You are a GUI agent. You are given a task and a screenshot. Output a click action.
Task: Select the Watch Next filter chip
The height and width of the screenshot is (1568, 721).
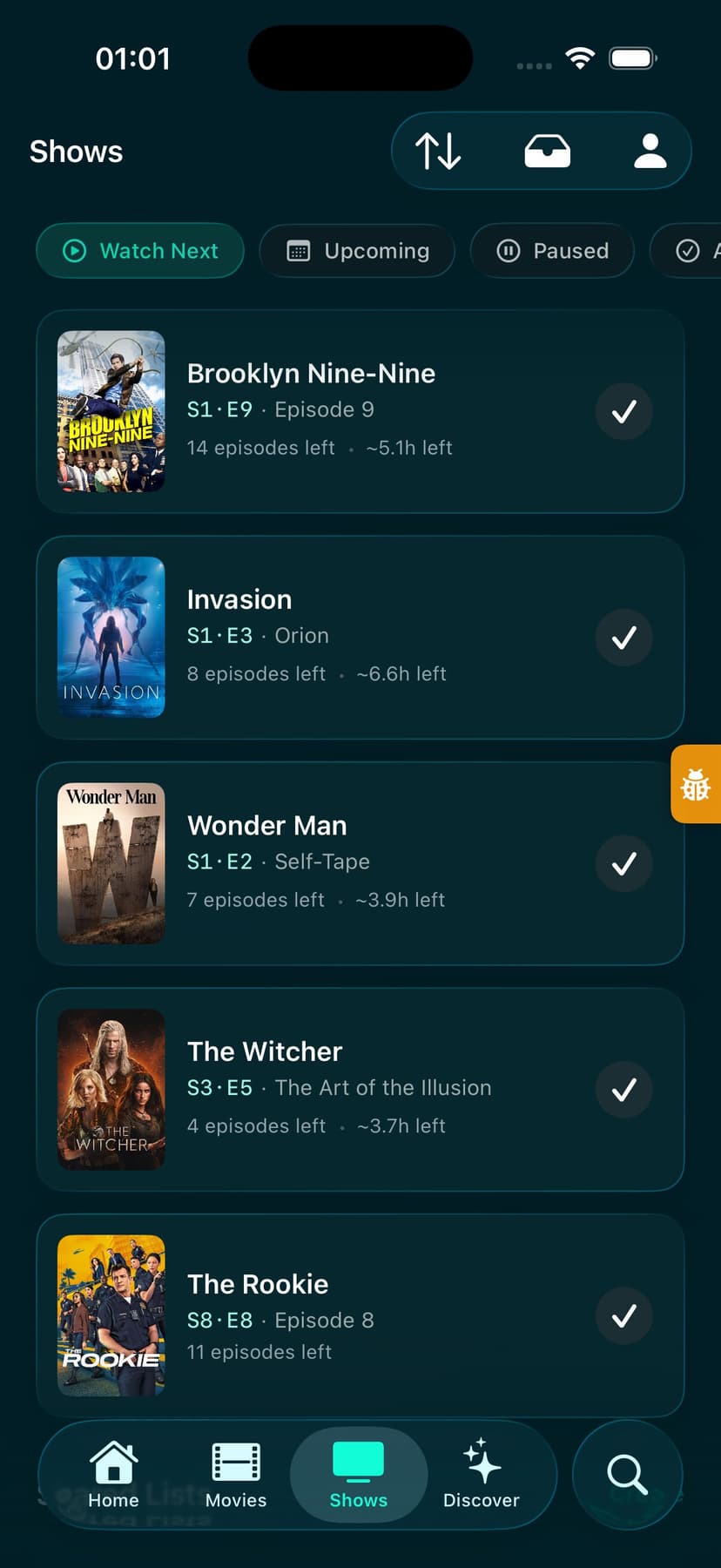click(139, 251)
